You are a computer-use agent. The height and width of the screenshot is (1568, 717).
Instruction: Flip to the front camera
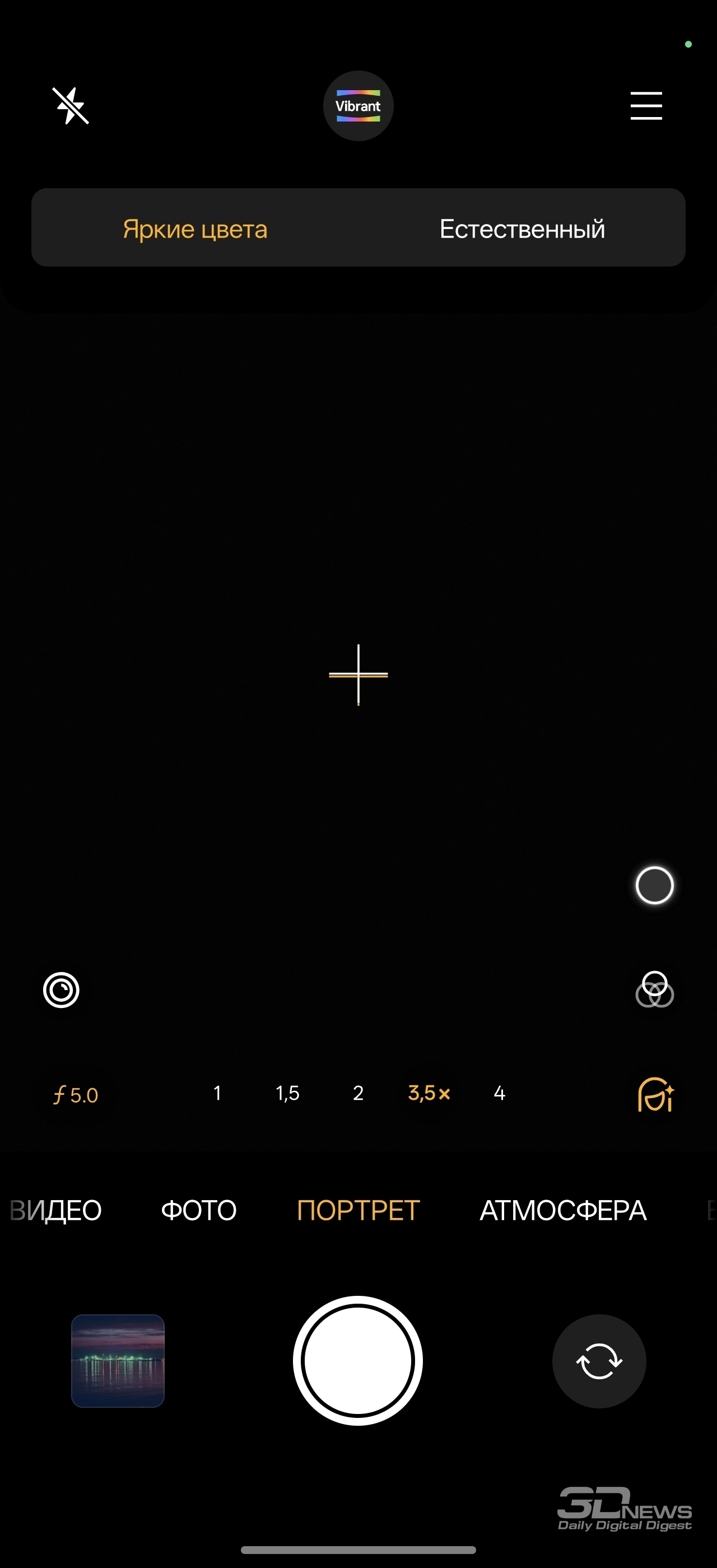pyautogui.click(x=599, y=1360)
